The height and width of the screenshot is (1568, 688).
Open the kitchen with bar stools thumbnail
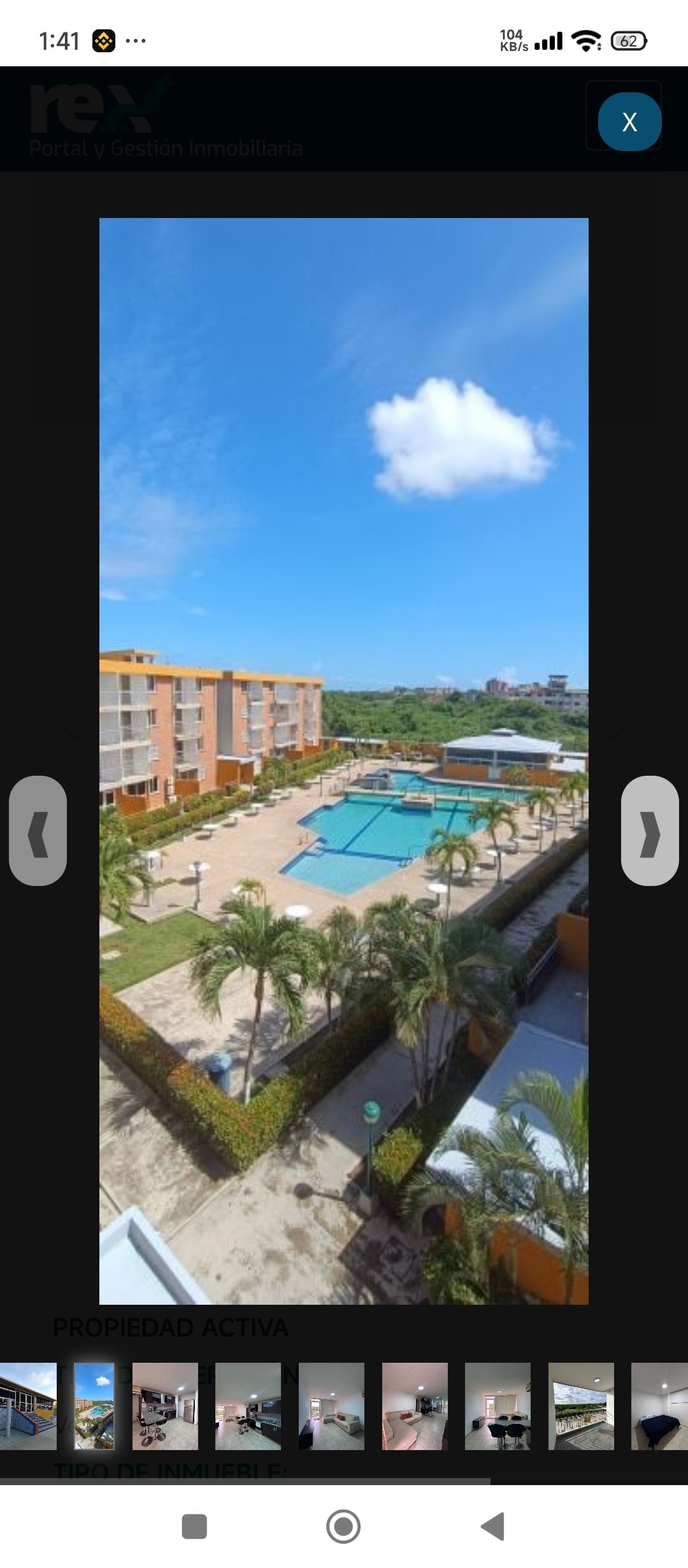click(165, 1406)
